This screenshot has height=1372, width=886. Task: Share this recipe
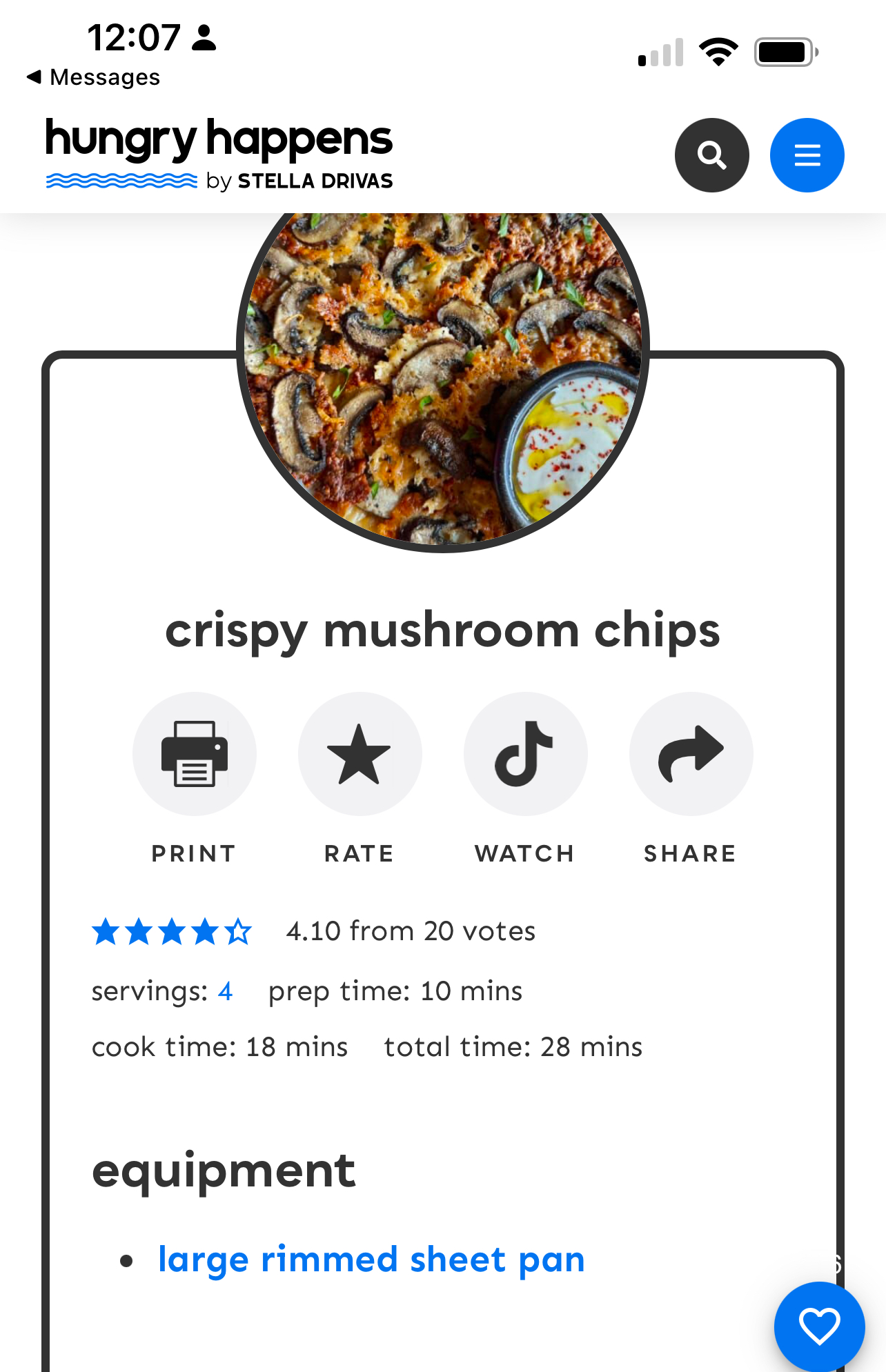pos(691,754)
